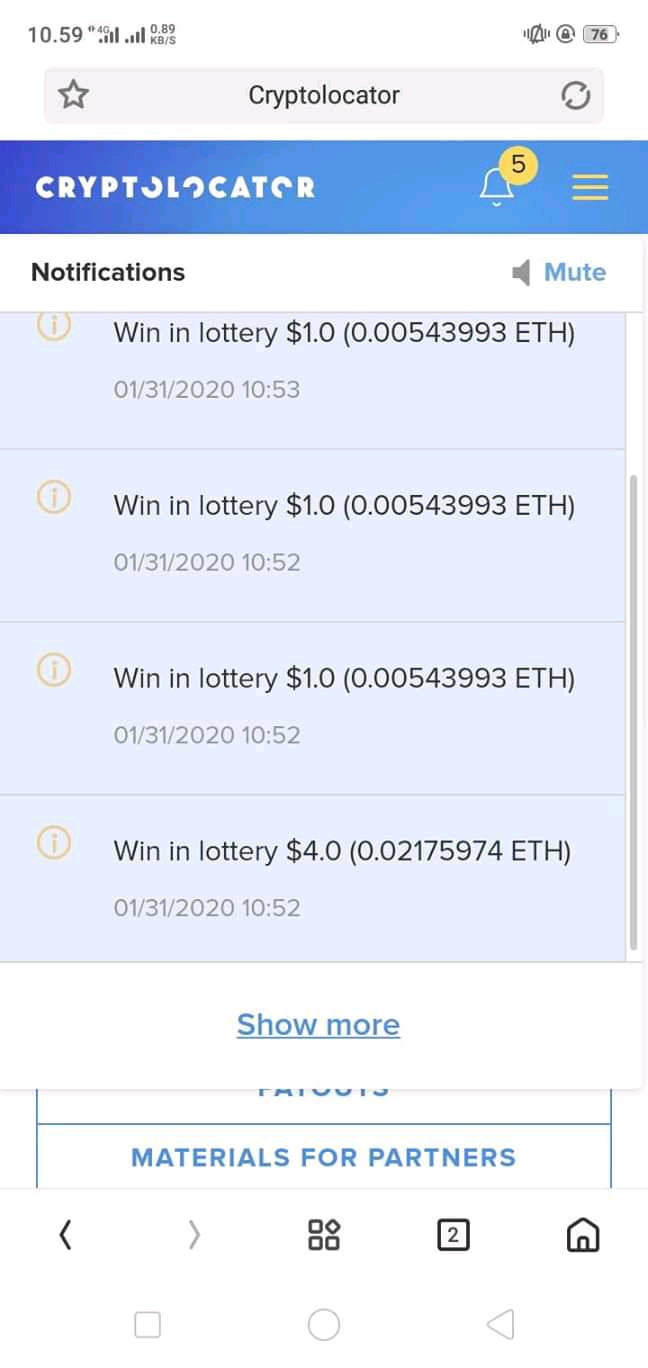Screen dimensions: 648x1368
Task: Open the browser's grid menu
Action: [x=324, y=1235]
